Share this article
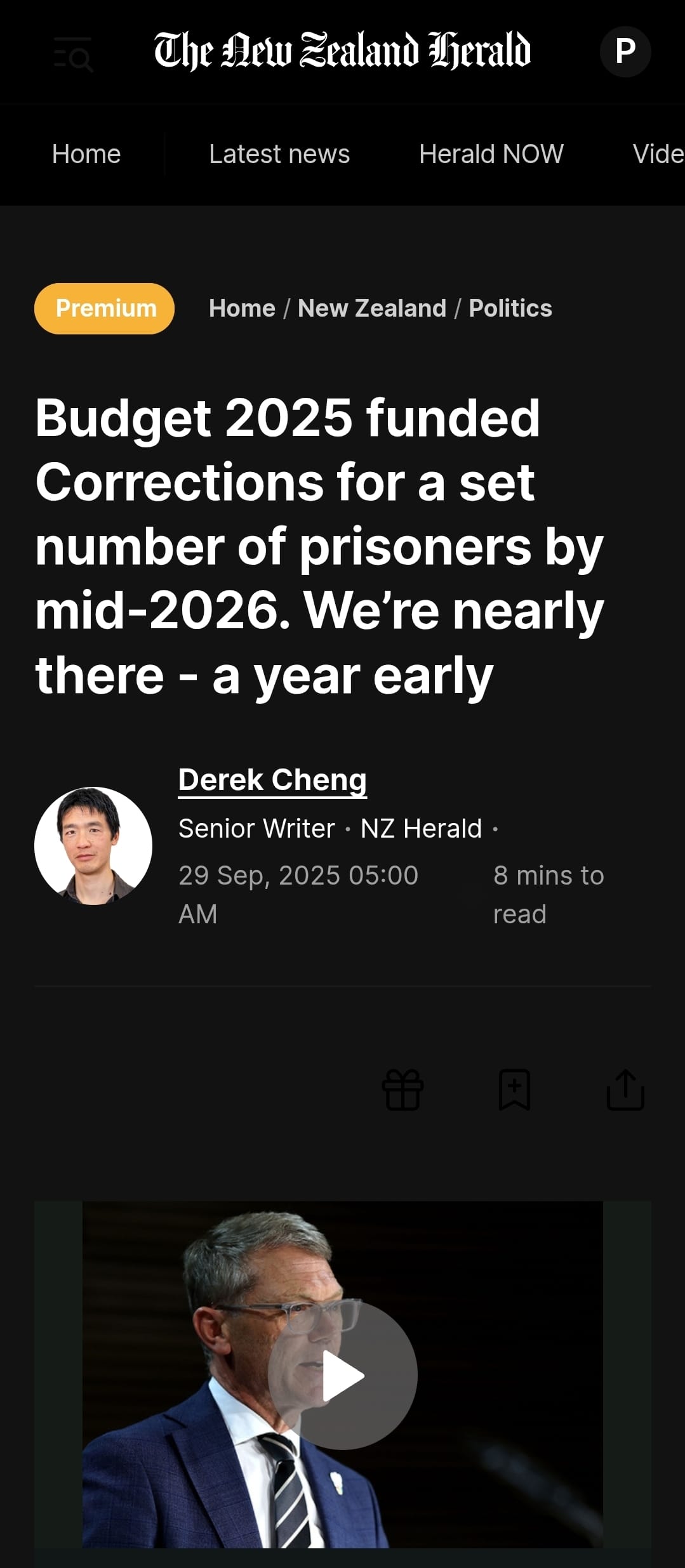The height and width of the screenshot is (1568, 685). click(625, 1090)
